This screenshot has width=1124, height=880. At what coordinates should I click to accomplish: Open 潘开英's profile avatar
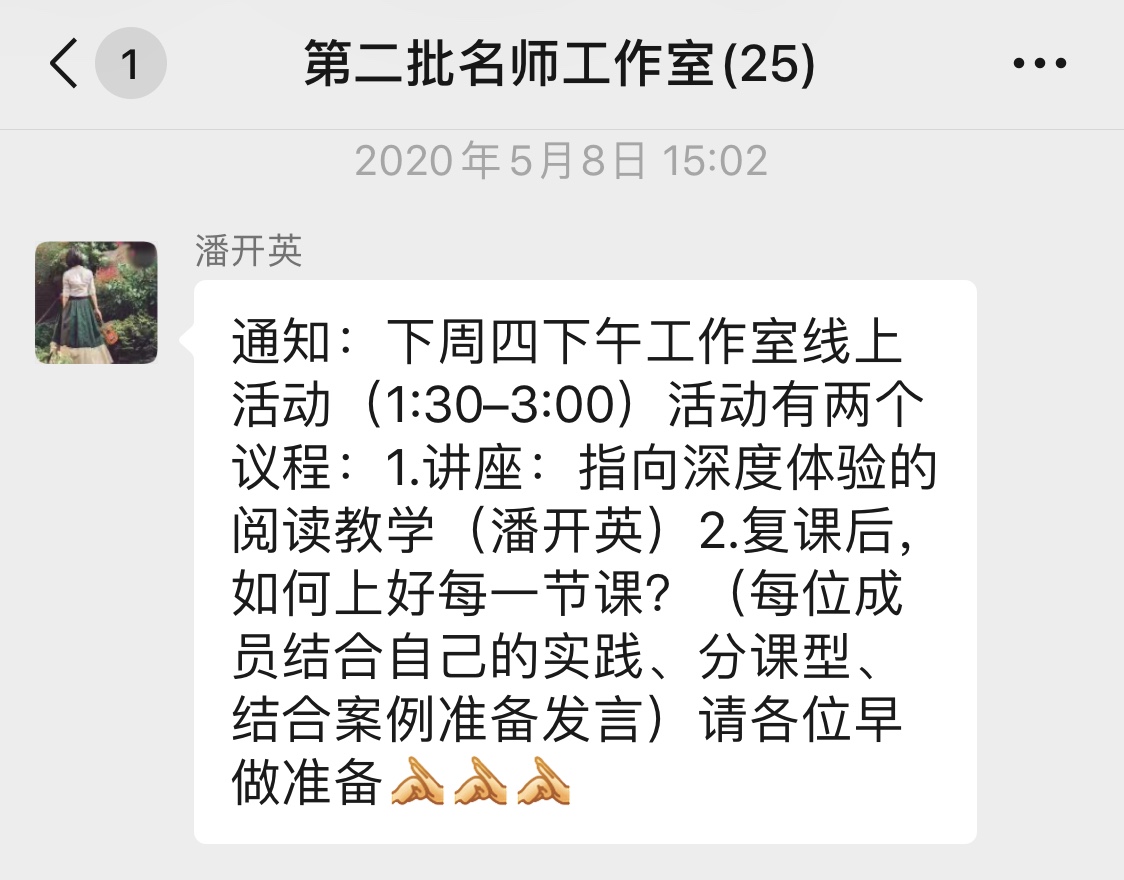coord(96,302)
